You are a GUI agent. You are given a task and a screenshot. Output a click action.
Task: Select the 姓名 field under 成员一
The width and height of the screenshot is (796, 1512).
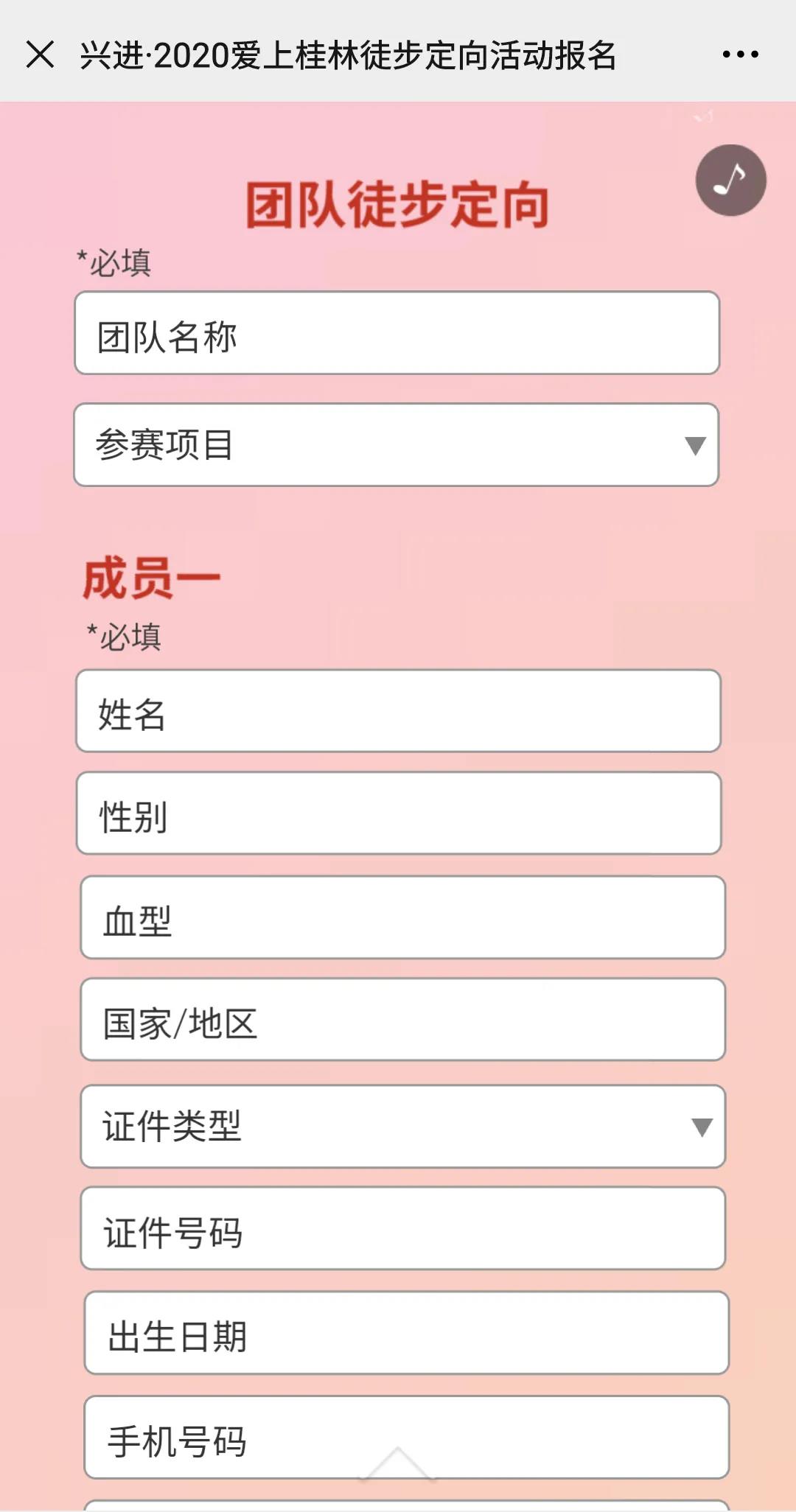coord(398,711)
